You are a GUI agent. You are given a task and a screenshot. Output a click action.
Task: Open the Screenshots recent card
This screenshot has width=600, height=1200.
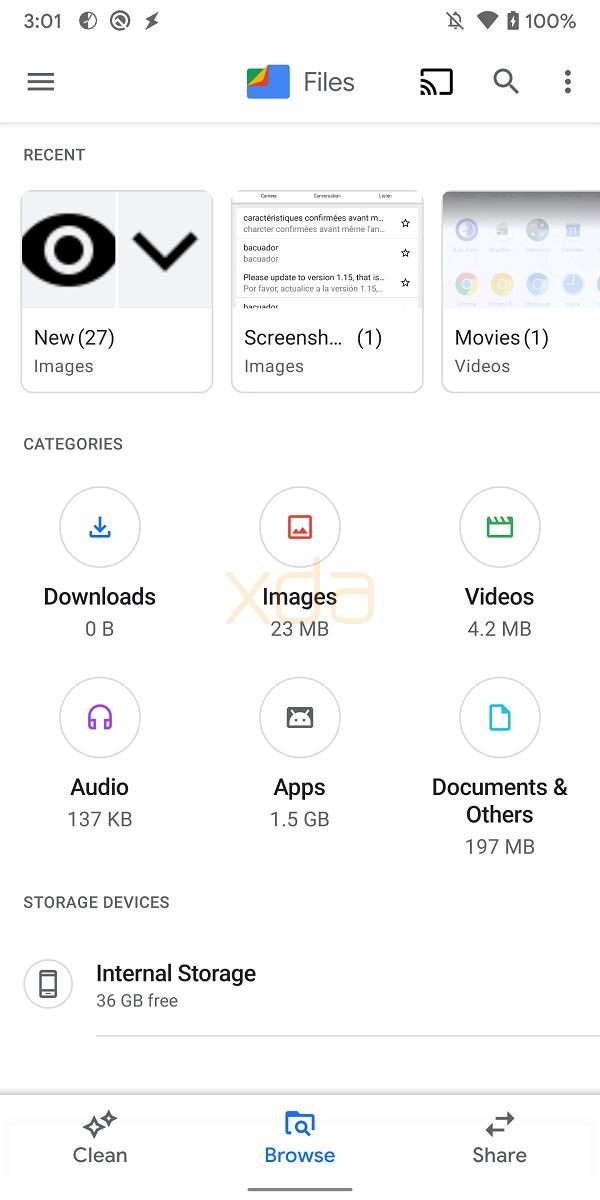tap(327, 291)
